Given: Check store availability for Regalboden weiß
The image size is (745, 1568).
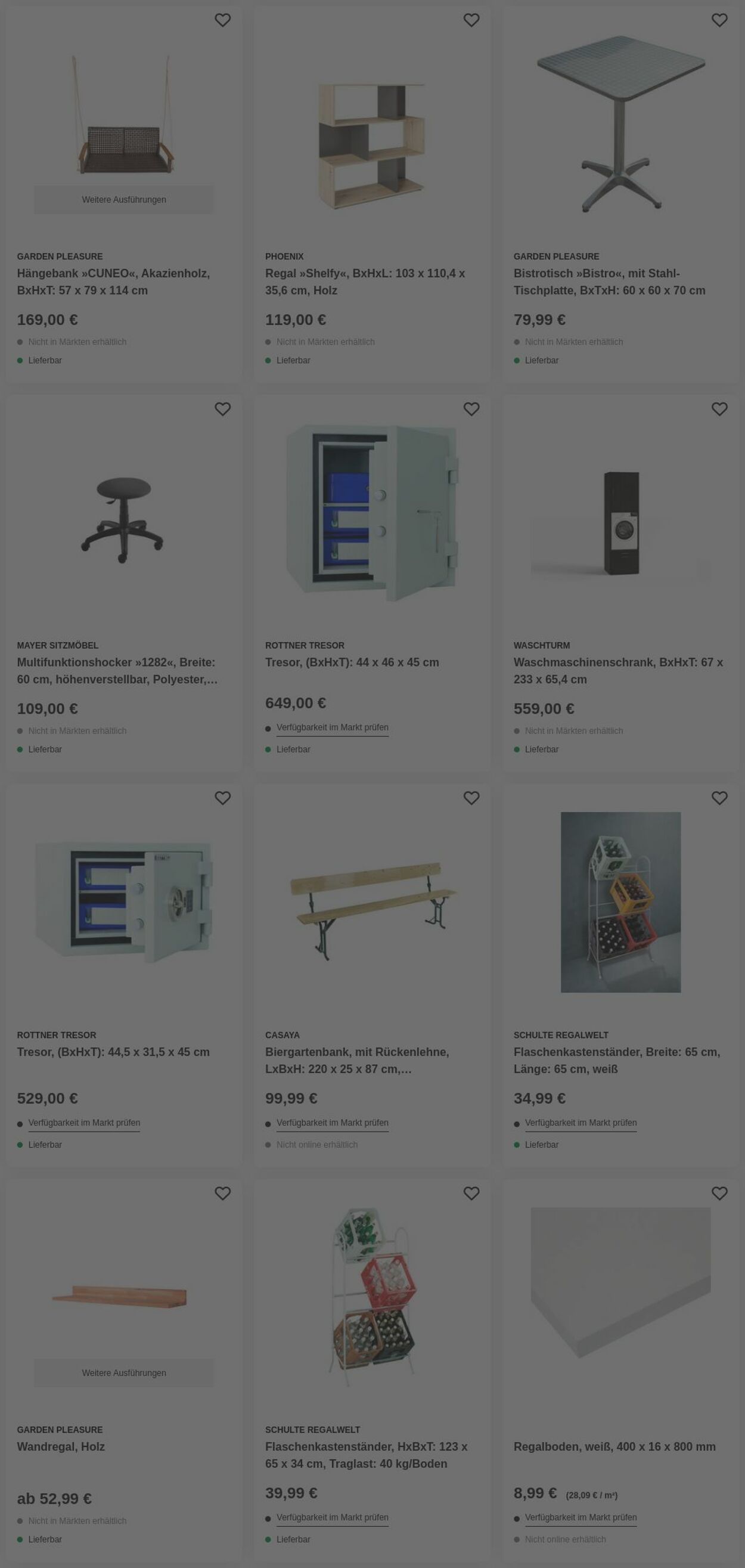Looking at the screenshot, I should pyautogui.click(x=580, y=1517).
